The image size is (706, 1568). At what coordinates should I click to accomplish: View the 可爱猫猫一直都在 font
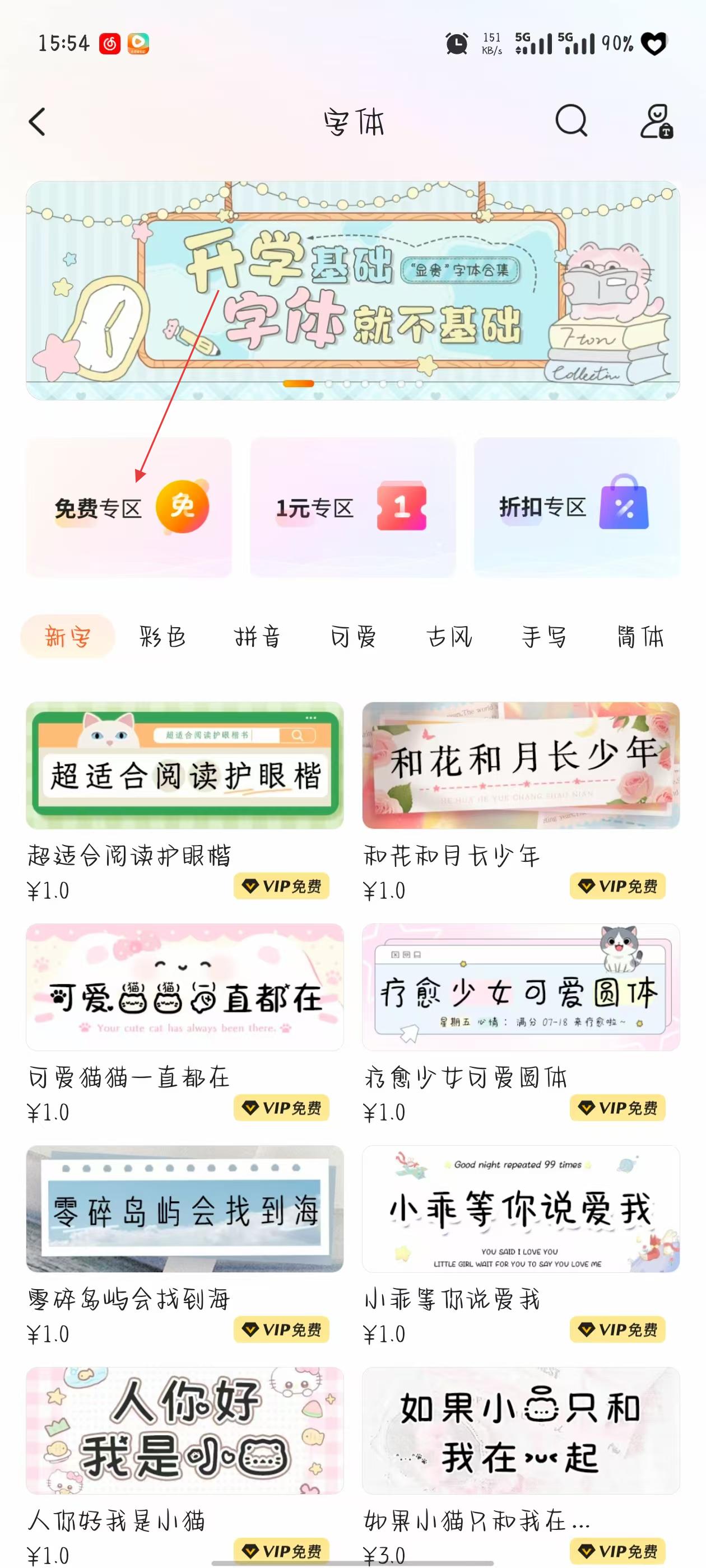[x=184, y=987]
